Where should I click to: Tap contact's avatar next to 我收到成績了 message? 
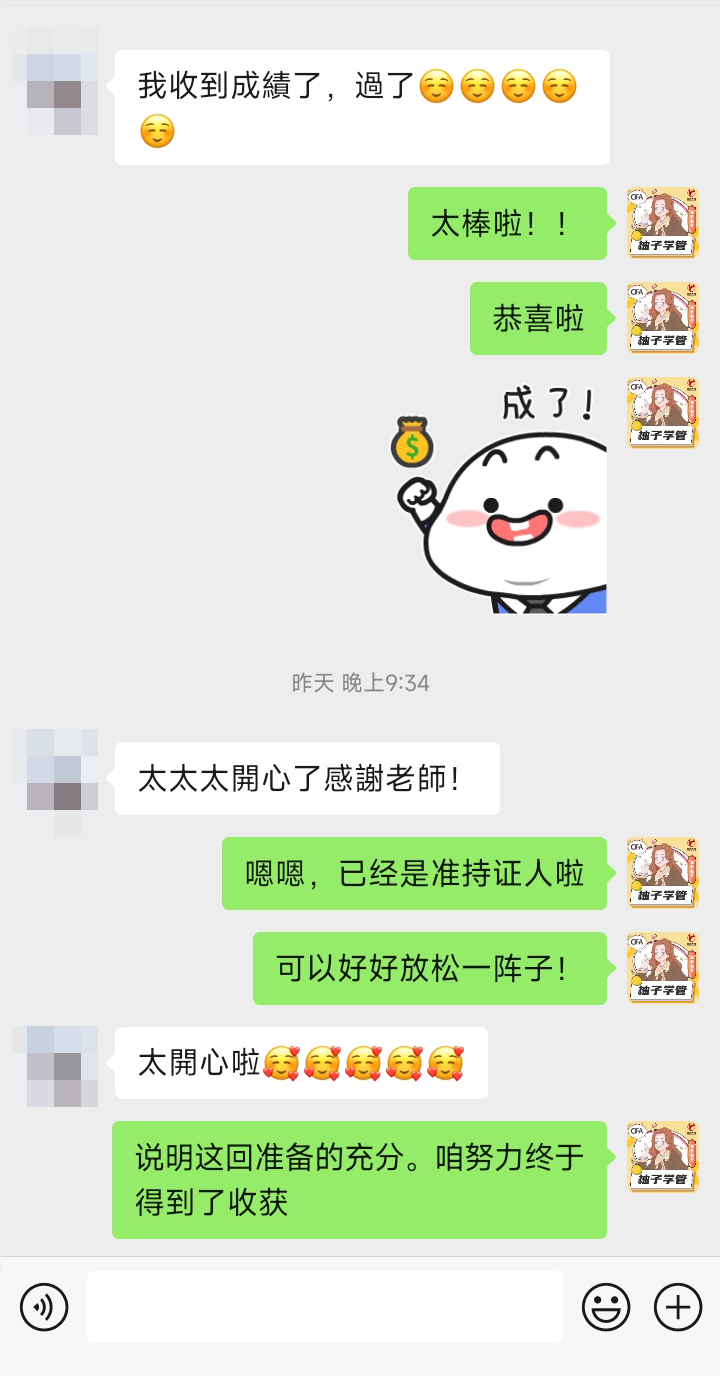[55, 81]
